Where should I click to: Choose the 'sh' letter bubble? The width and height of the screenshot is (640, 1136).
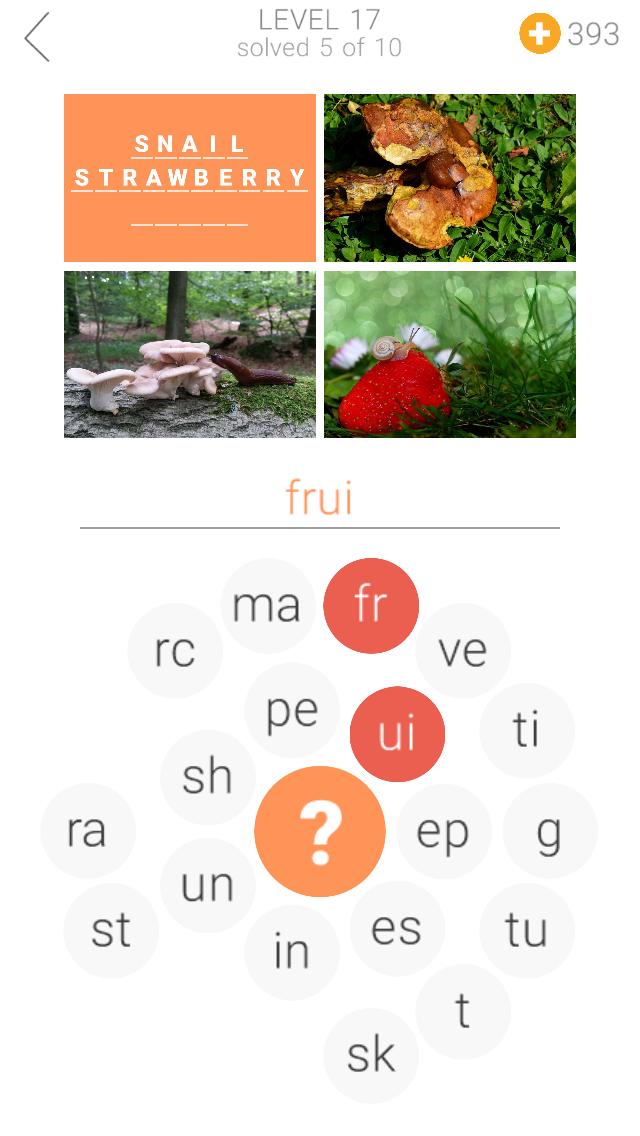click(207, 777)
